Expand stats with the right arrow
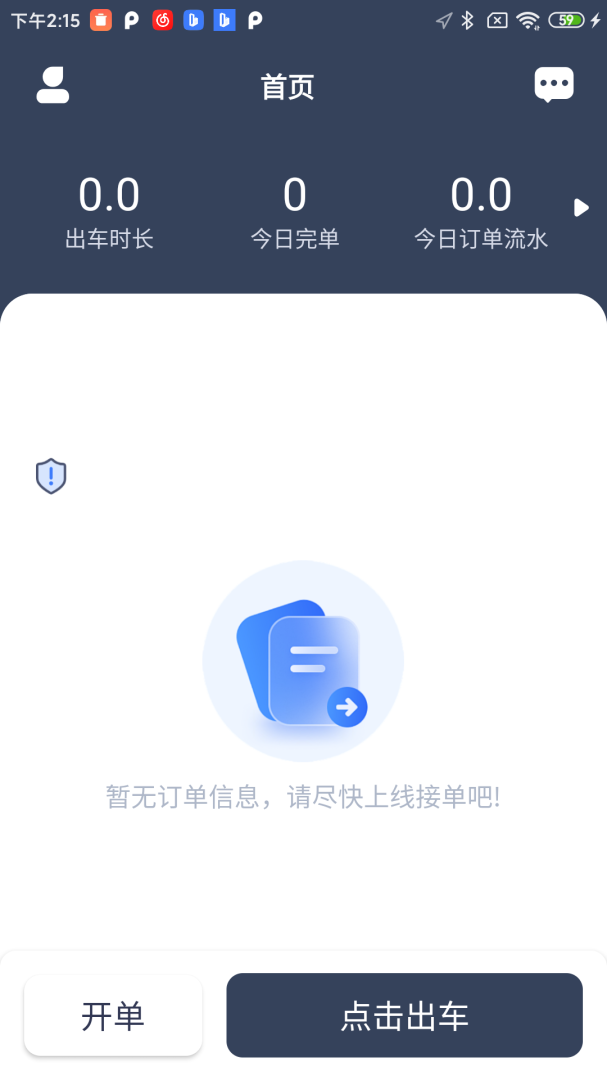 coord(581,208)
